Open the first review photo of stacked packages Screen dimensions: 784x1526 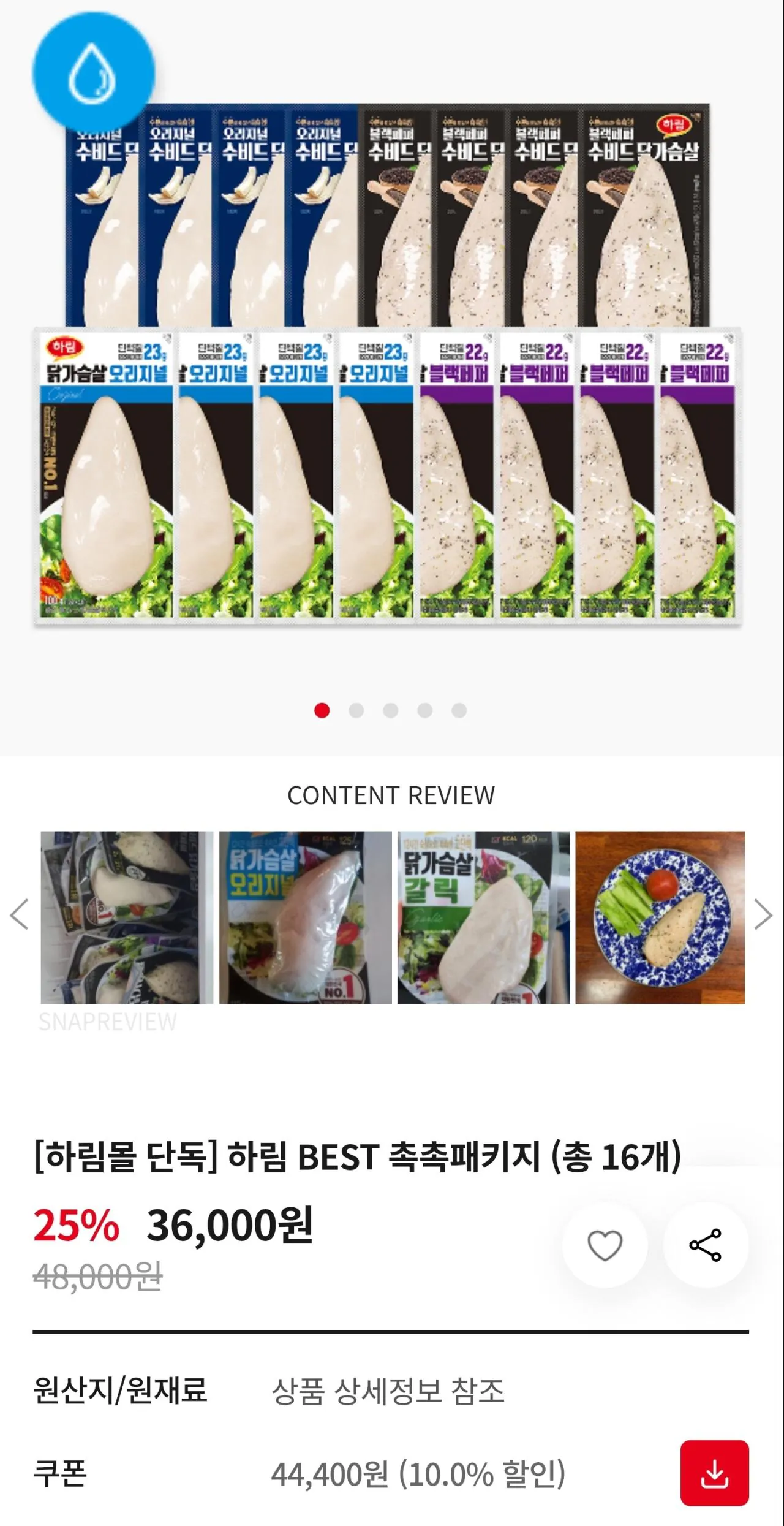[x=127, y=917]
